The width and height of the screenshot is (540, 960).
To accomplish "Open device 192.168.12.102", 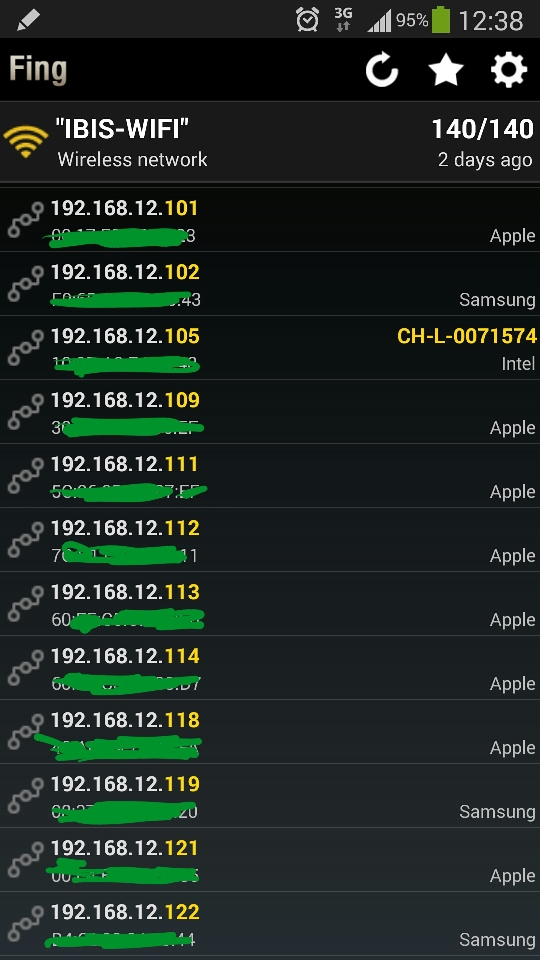I will [270, 284].
